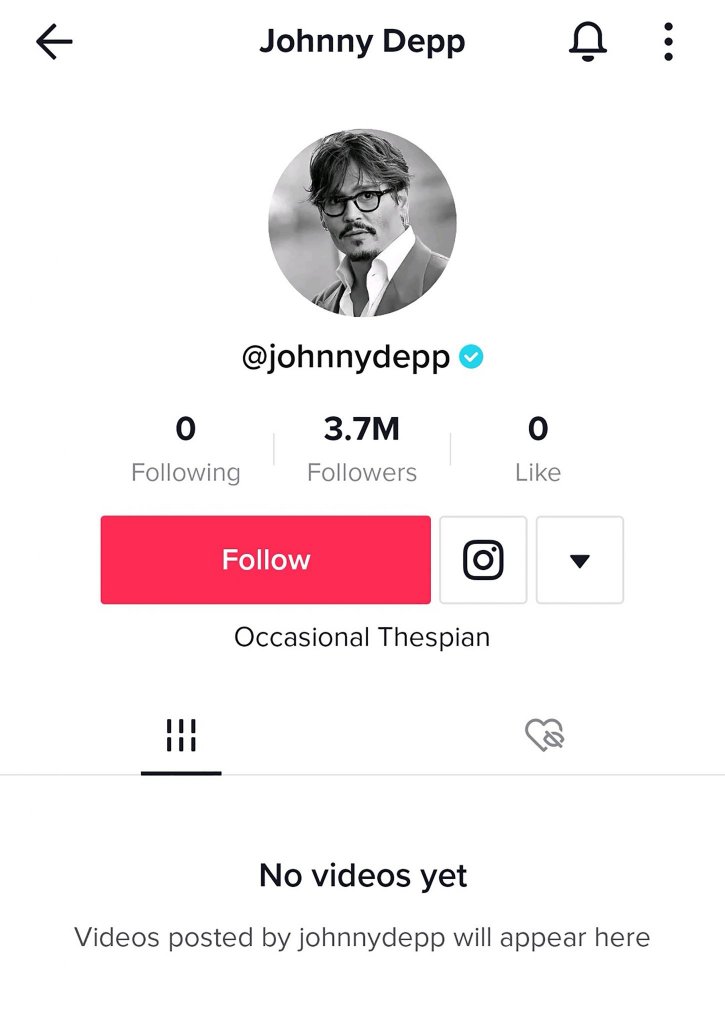Switch to the videos grid tab

[181, 736]
